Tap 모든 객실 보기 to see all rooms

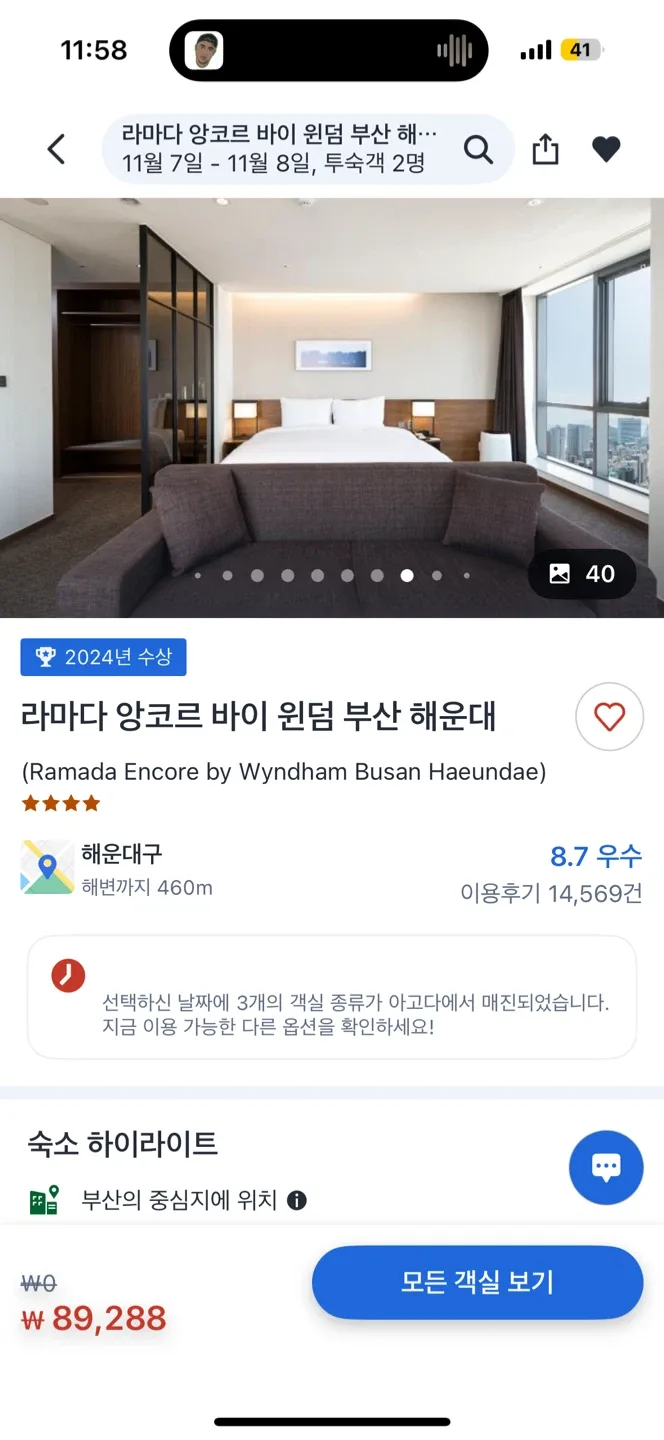(x=477, y=1282)
